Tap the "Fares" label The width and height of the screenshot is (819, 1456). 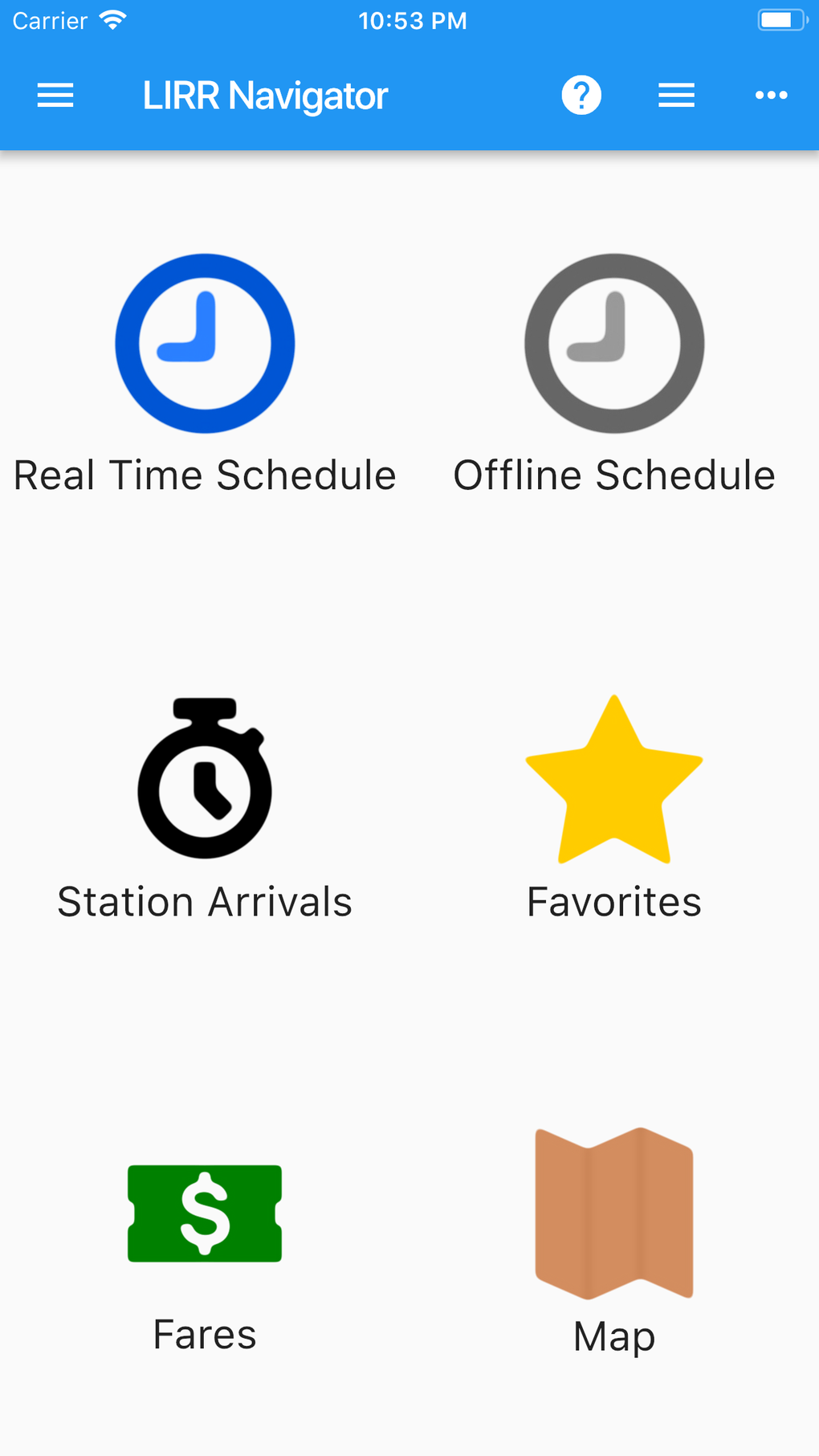(x=204, y=1334)
